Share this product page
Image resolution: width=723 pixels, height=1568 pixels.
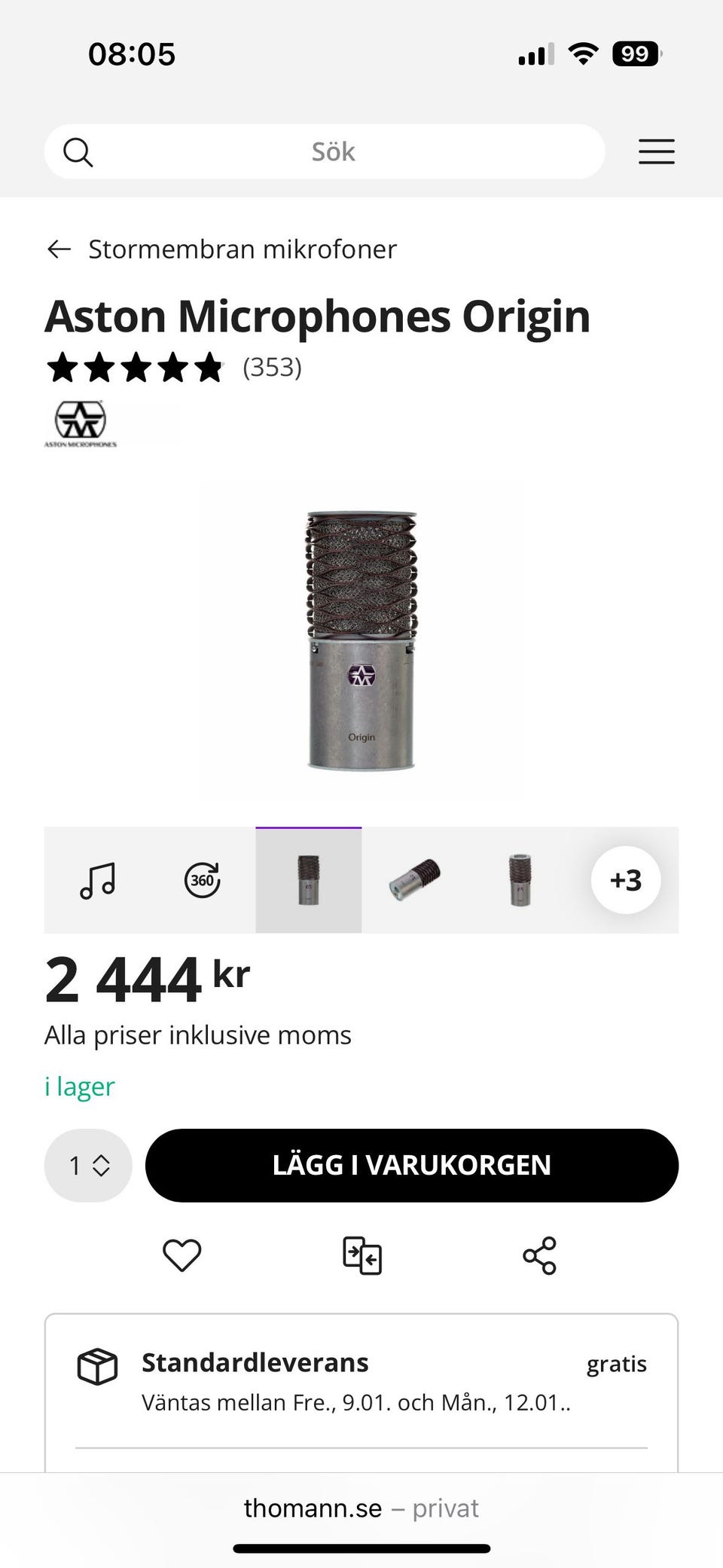click(x=539, y=1255)
